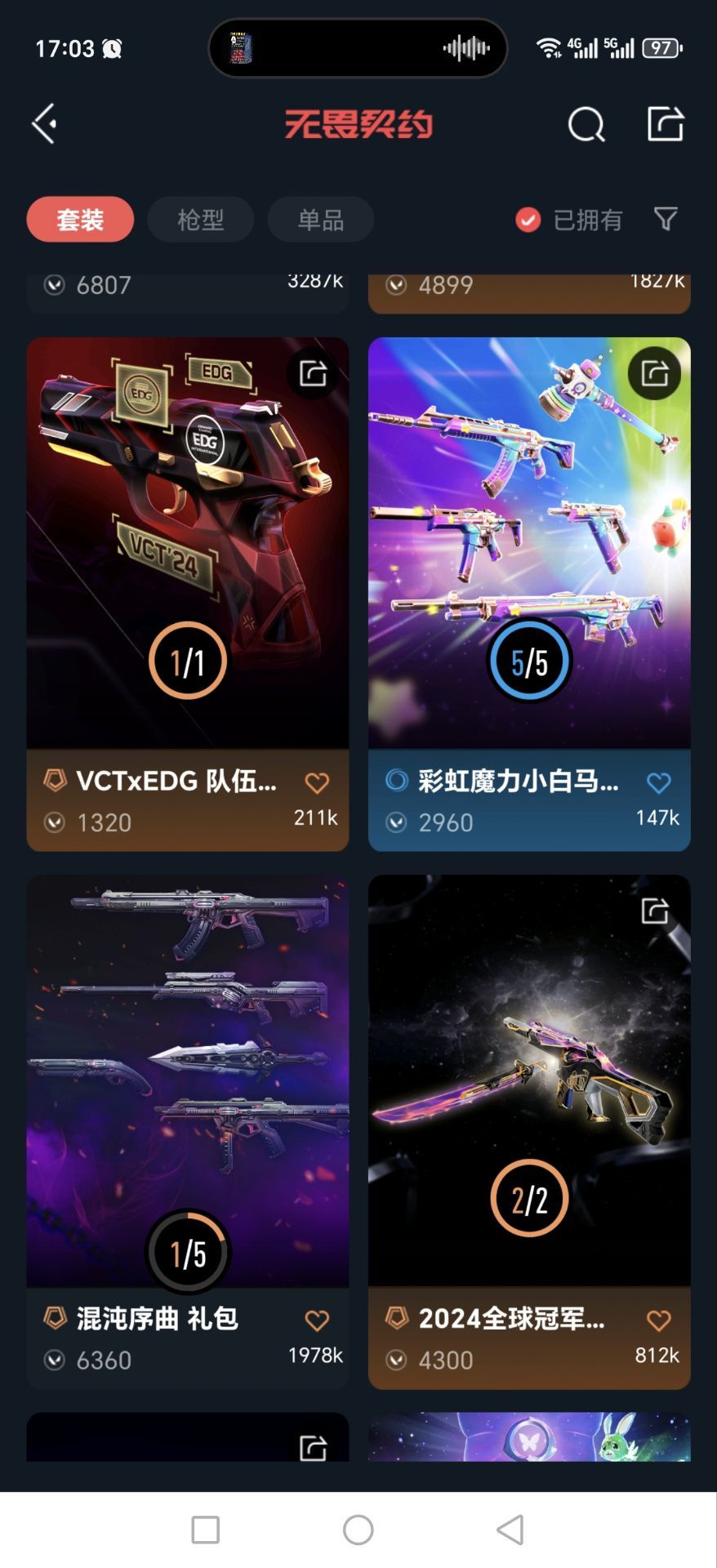Image resolution: width=717 pixels, height=1568 pixels.
Task: Like the 彩虹魔力小白马 bundle with the heart
Action: click(x=659, y=783)
